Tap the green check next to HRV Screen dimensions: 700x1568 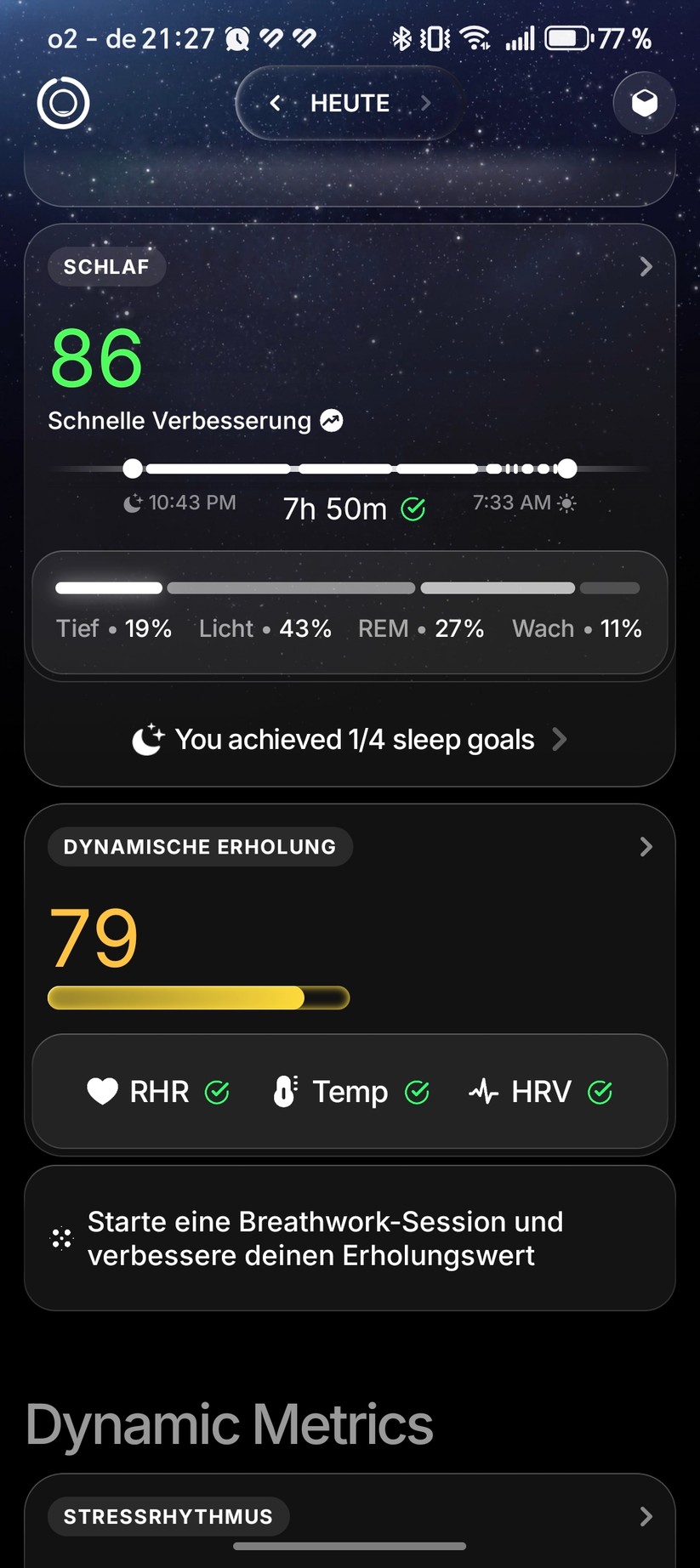601,1091
